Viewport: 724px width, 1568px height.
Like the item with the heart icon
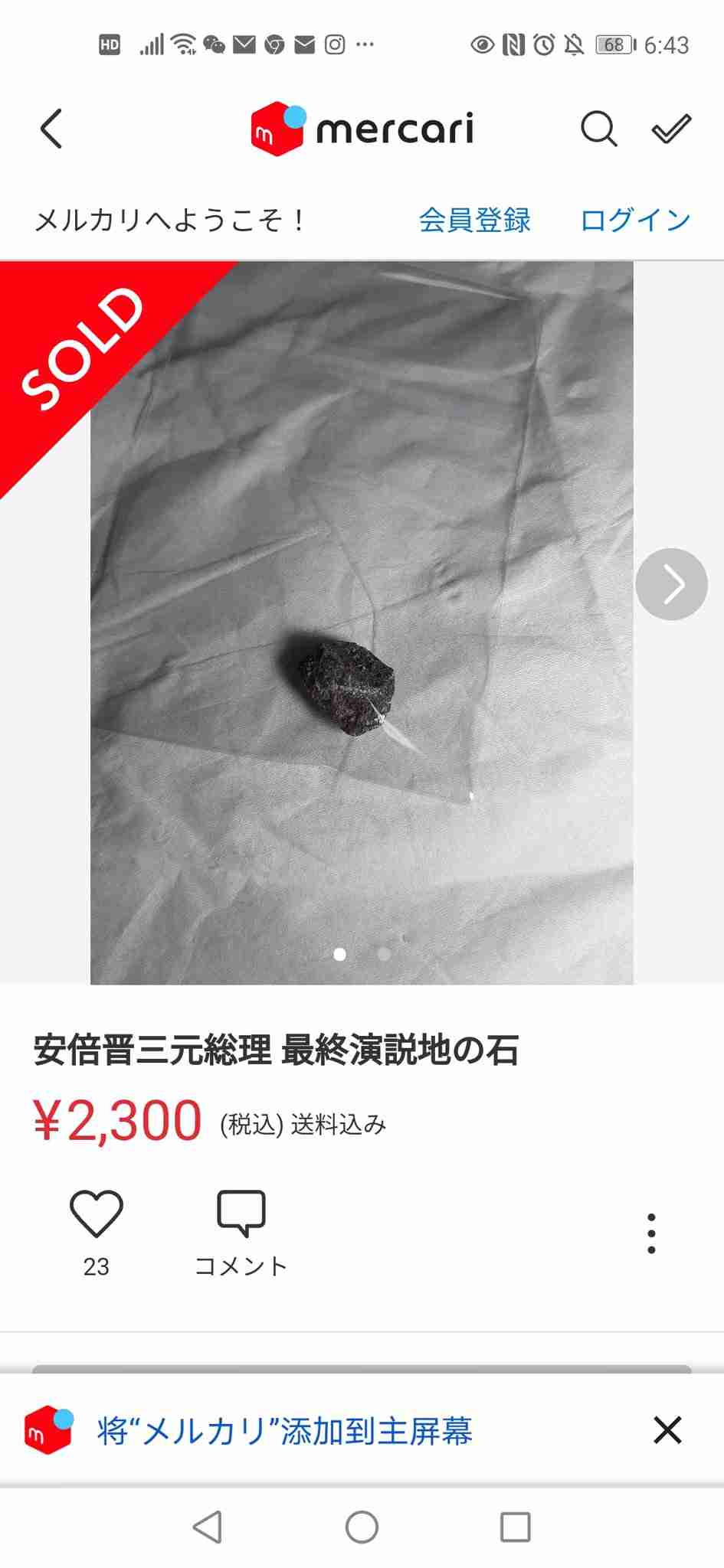(x=97, y=1214)
